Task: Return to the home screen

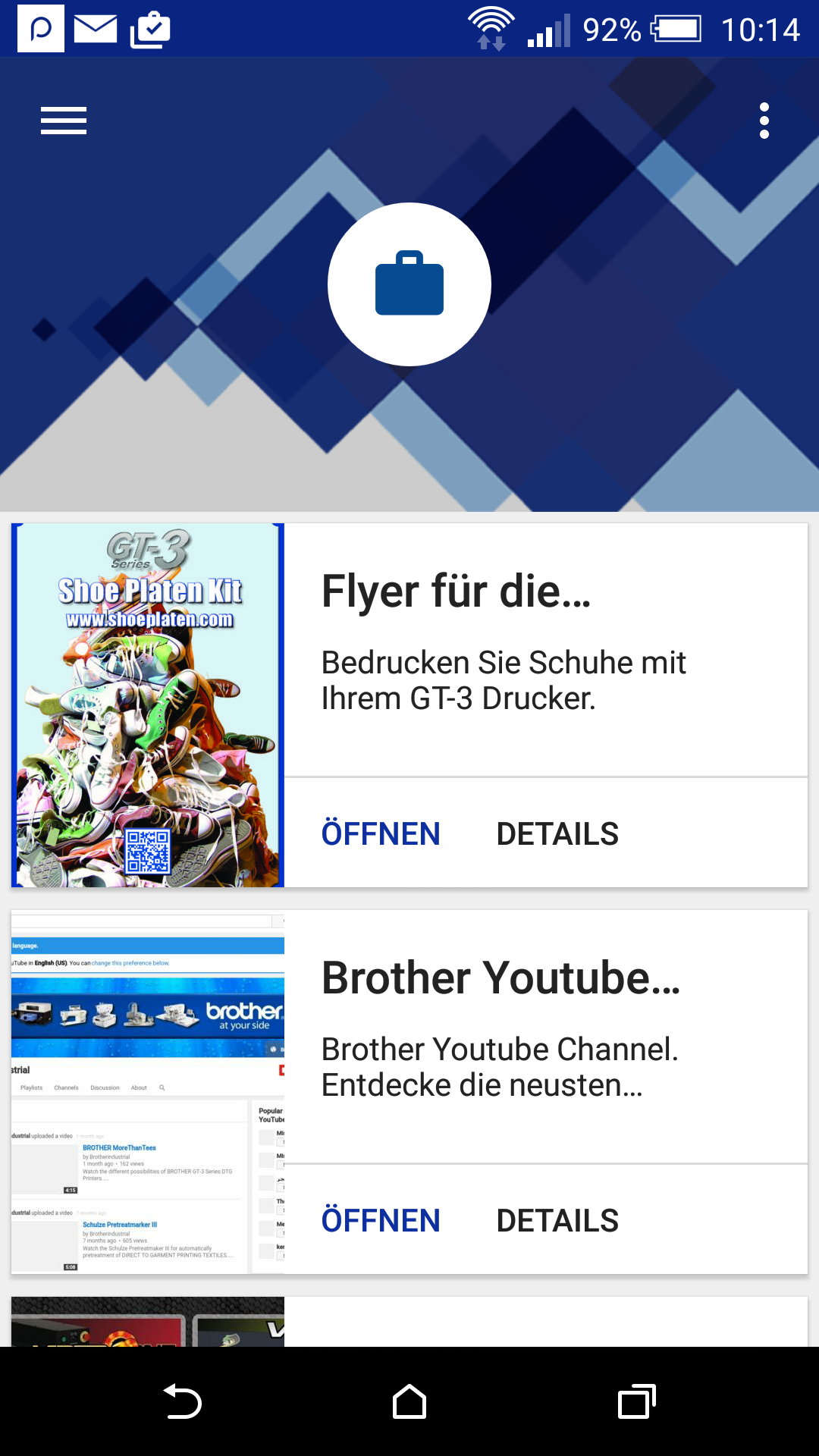Action: click(x=409, y=1401)
